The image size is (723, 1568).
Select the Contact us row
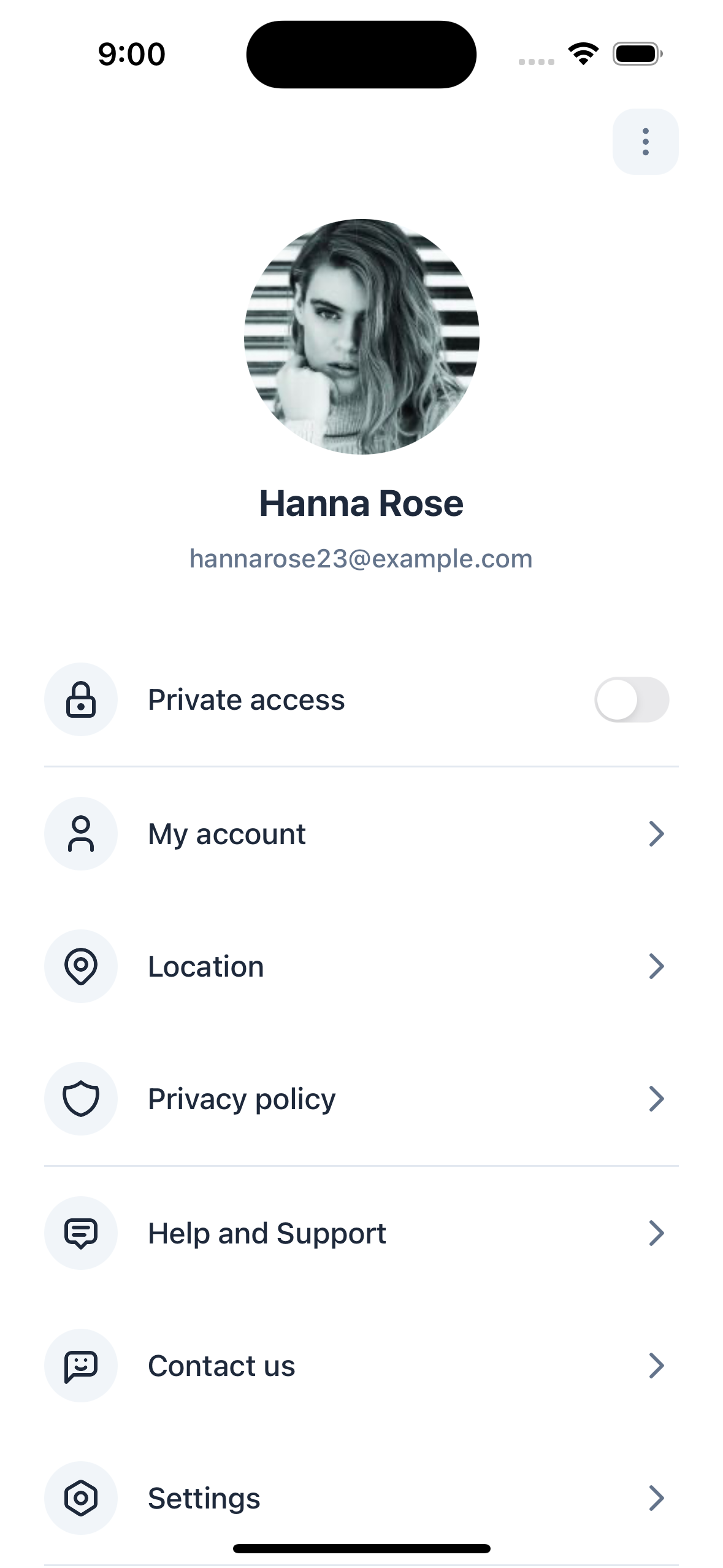[x=361, y=1366]
